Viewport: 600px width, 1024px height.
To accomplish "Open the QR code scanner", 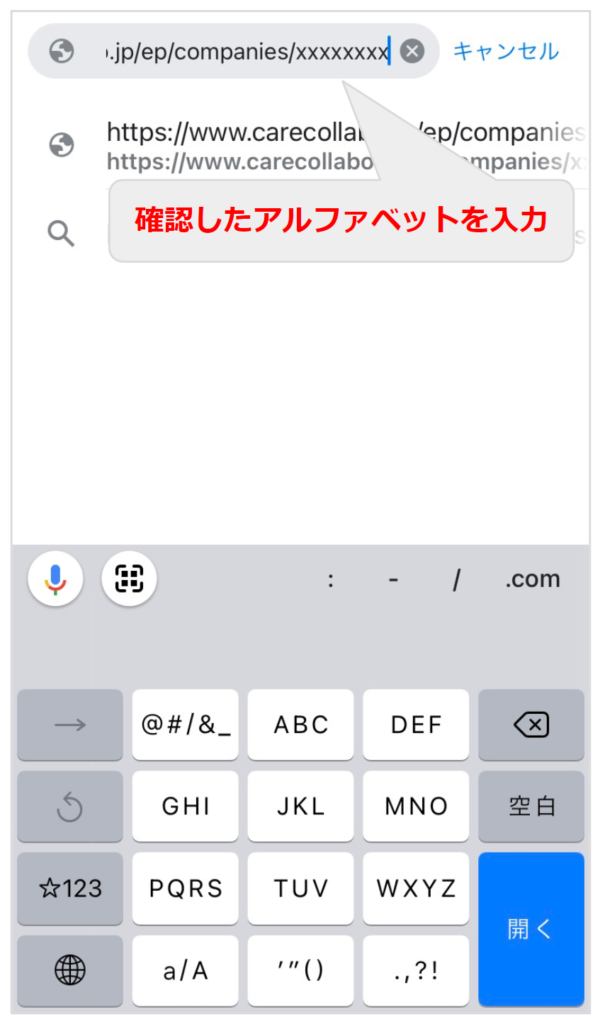I will point(129,579).
